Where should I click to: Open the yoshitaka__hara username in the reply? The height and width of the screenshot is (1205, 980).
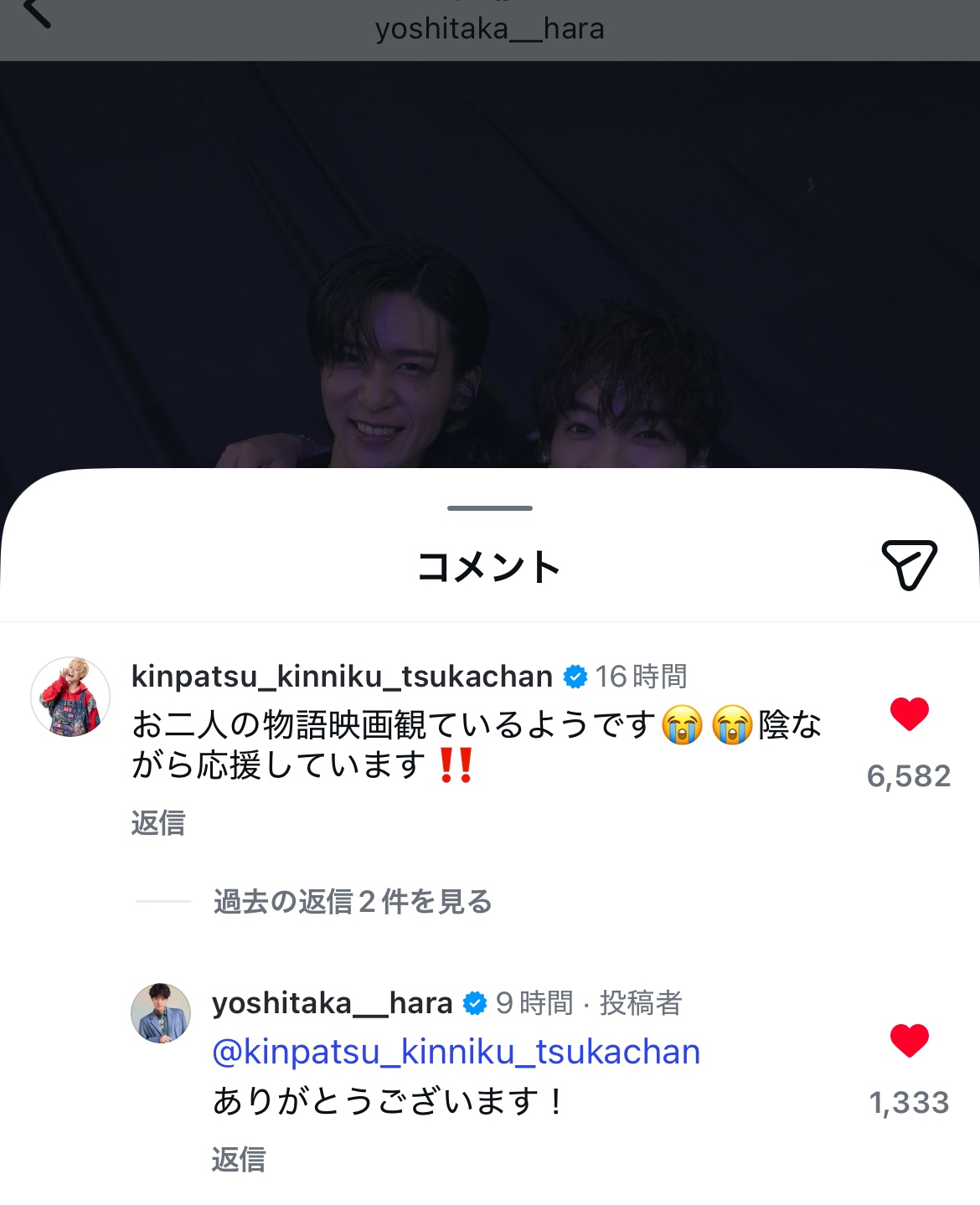pos(332,1003)
